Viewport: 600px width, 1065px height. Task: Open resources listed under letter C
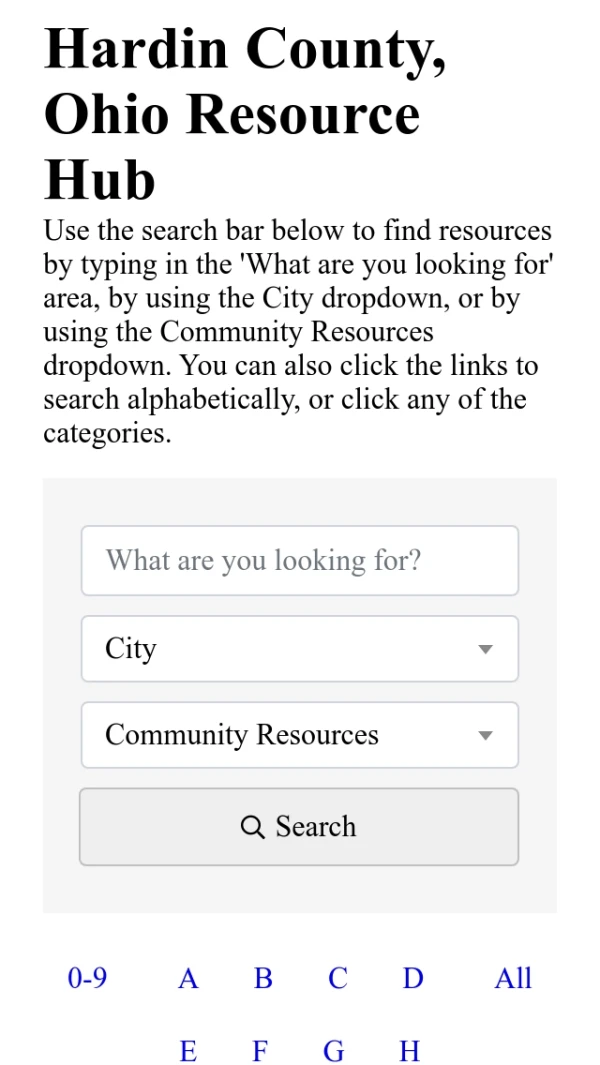(x=338, y=978)
